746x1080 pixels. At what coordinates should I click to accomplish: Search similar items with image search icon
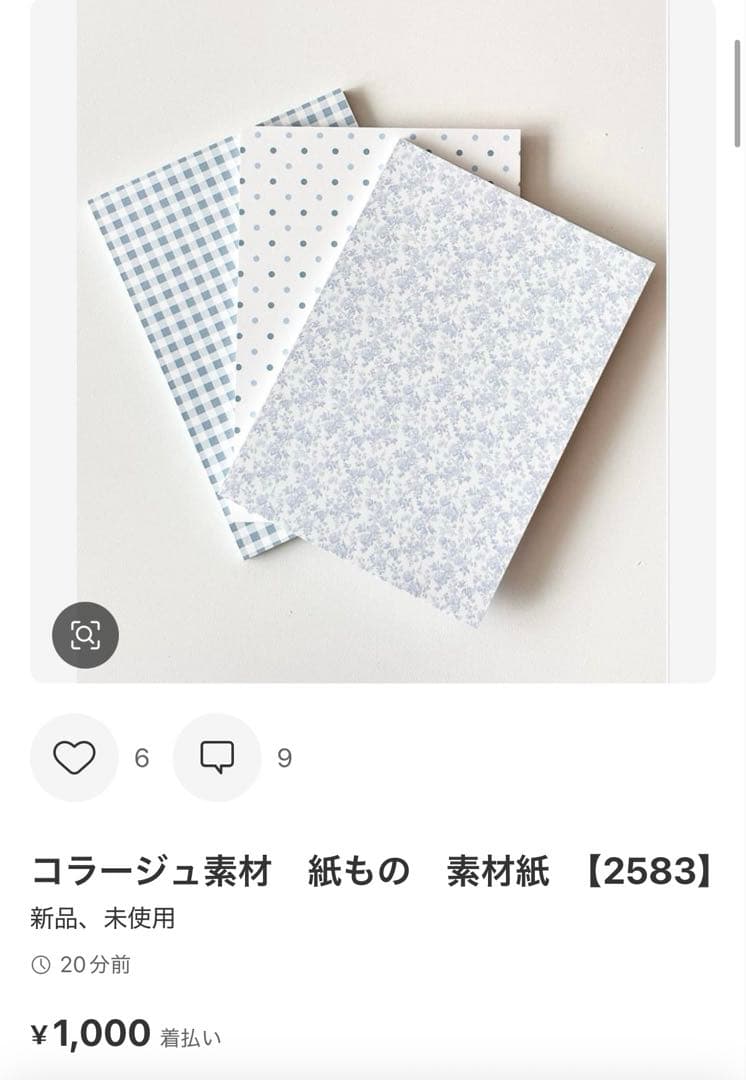click(x=85, y=635)
